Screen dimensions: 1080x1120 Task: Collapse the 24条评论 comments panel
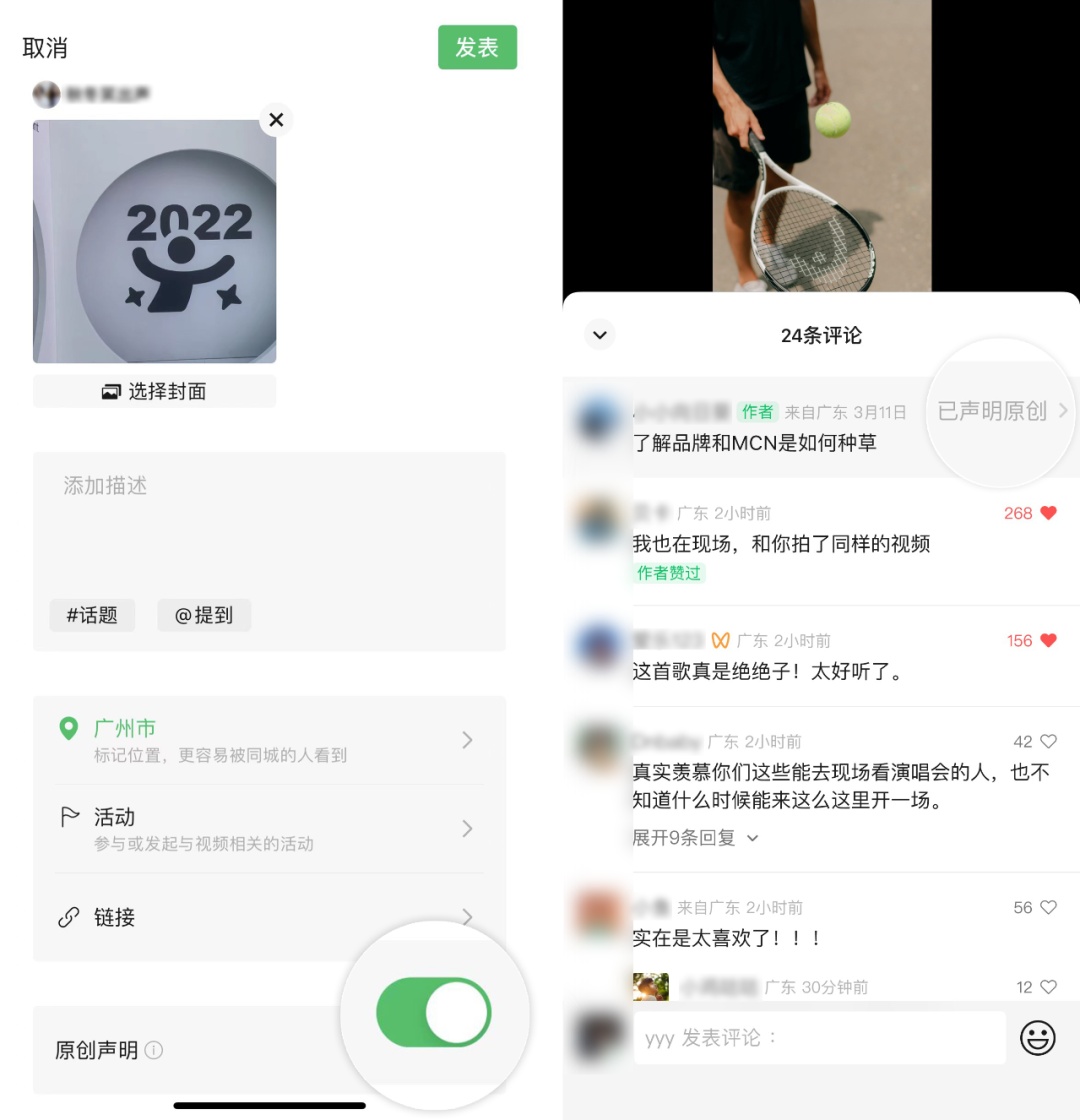click(600, 335)
